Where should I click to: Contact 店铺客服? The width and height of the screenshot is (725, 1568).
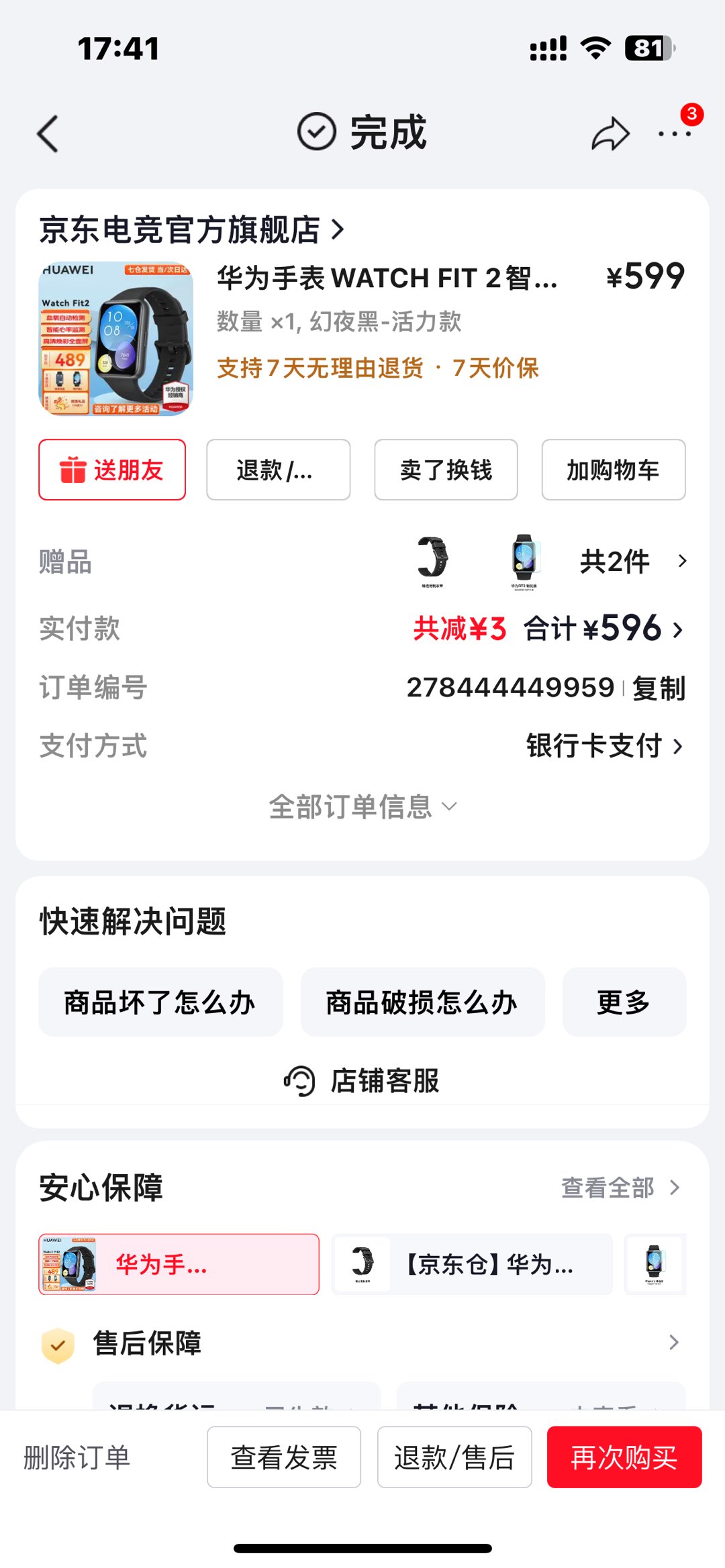362,1081
